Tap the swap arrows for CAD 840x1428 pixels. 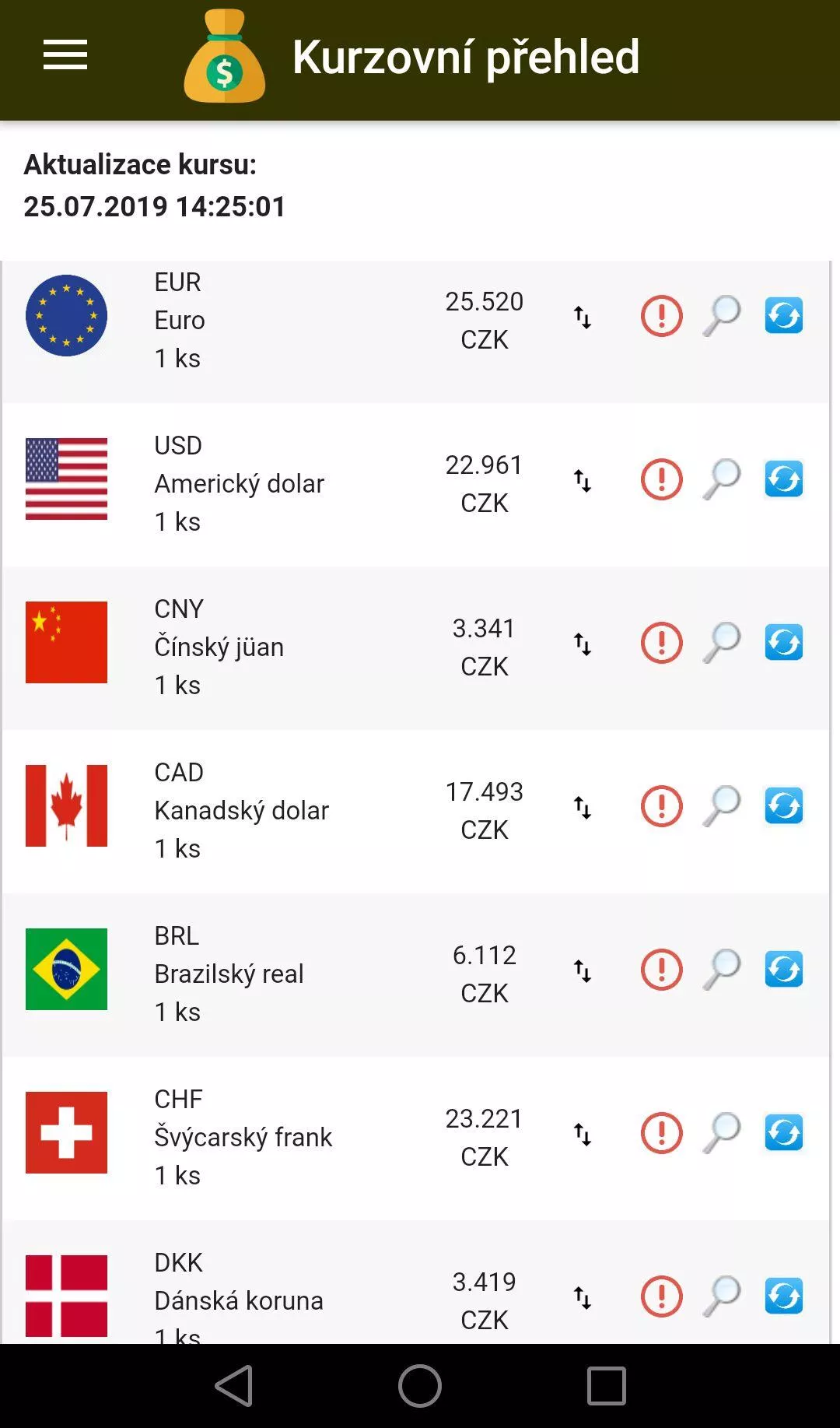pyautogui.click(x=583, y=807)
